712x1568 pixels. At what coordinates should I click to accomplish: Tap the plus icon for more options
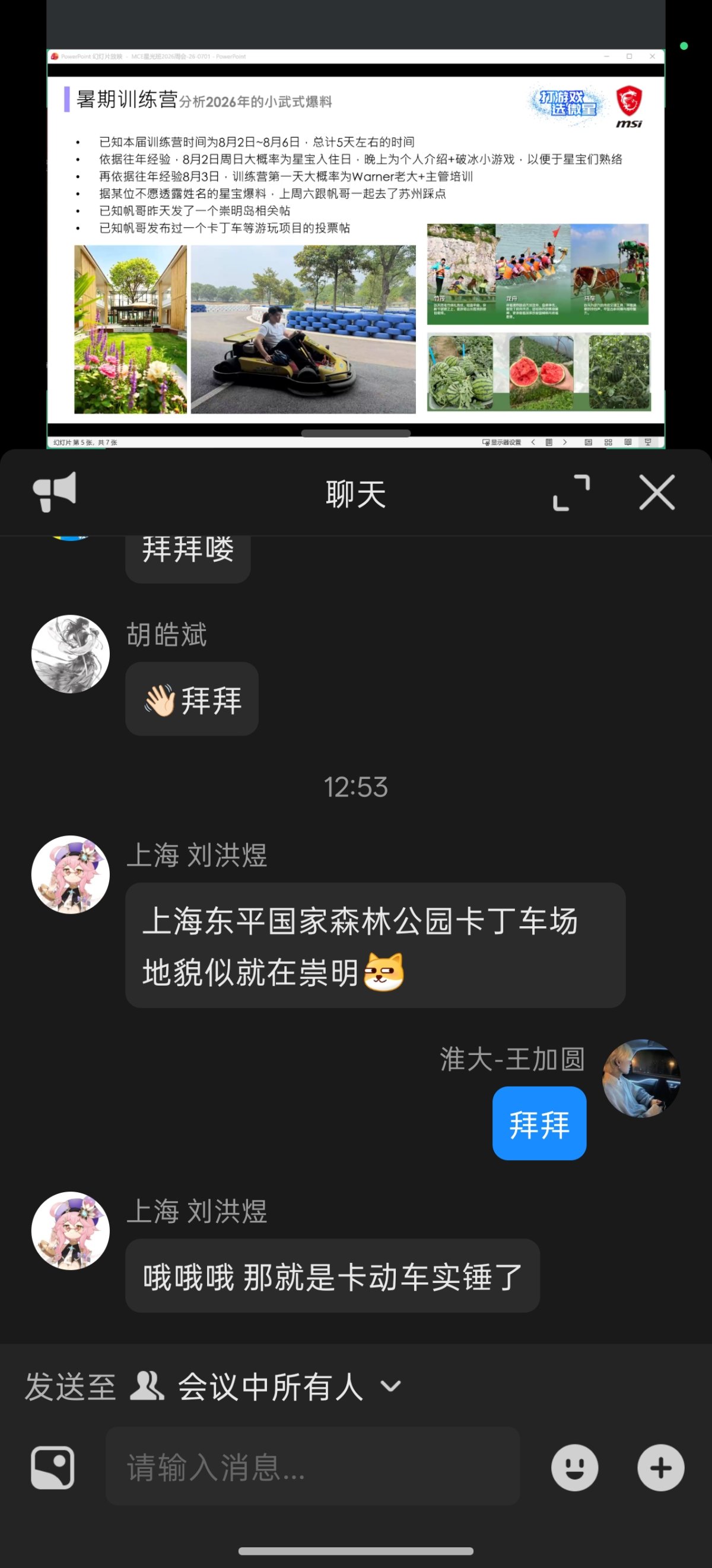[660, 1468]
